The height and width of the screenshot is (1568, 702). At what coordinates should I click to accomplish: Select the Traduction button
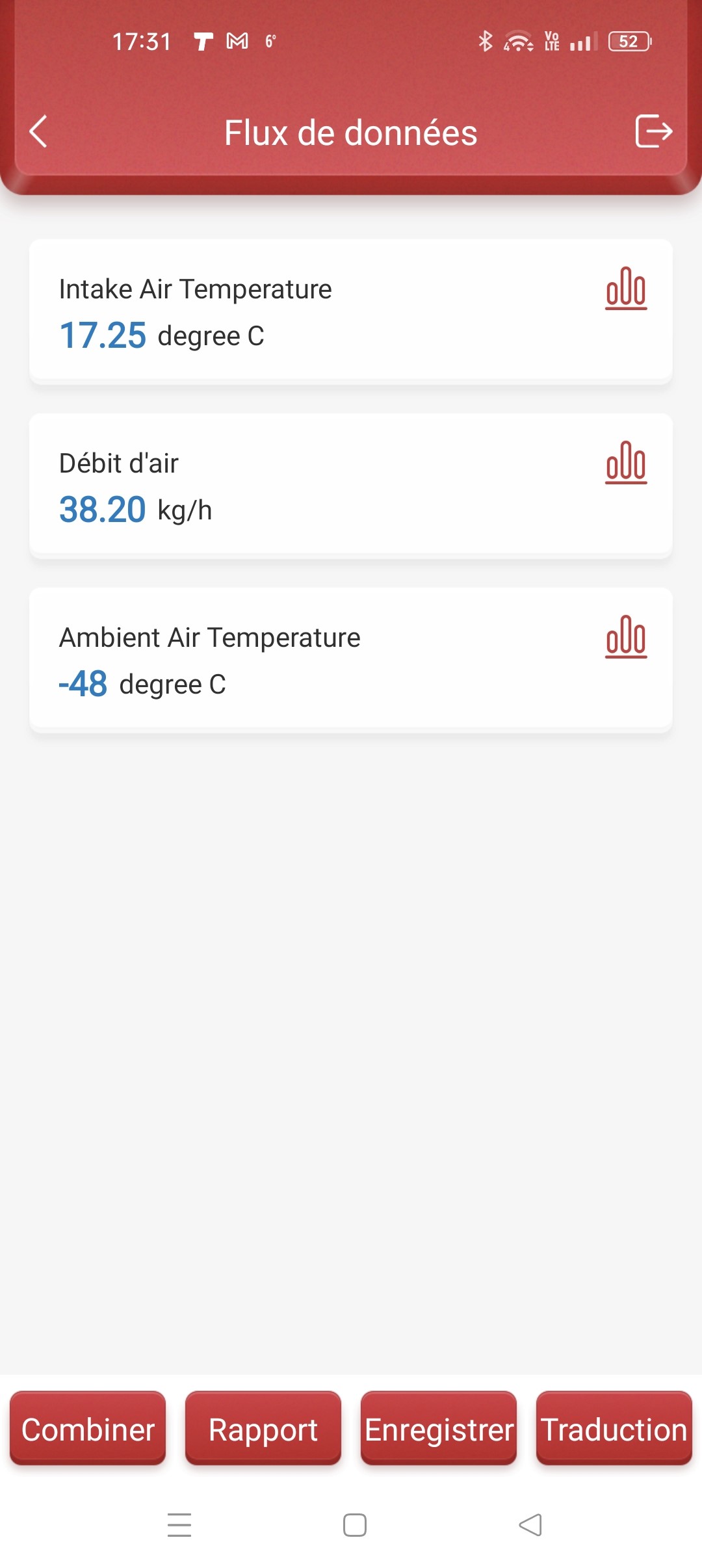614,1429
